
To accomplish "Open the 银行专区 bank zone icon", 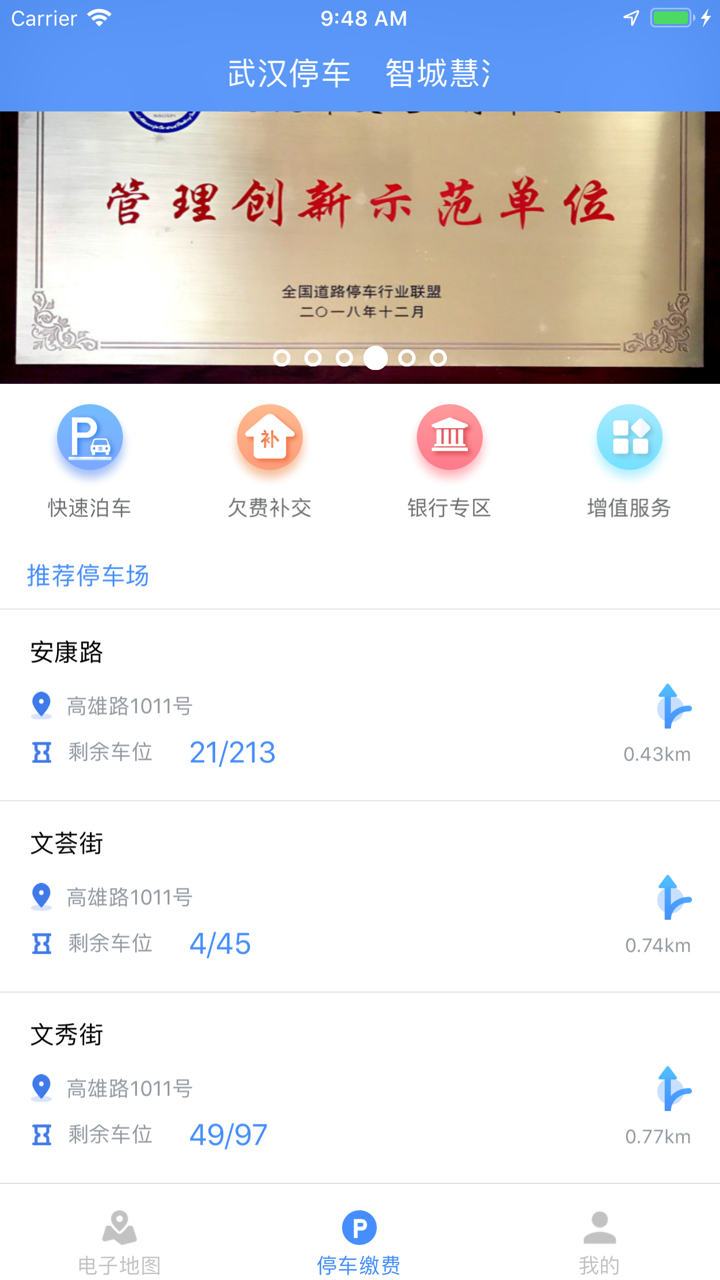I will point(450,437).
